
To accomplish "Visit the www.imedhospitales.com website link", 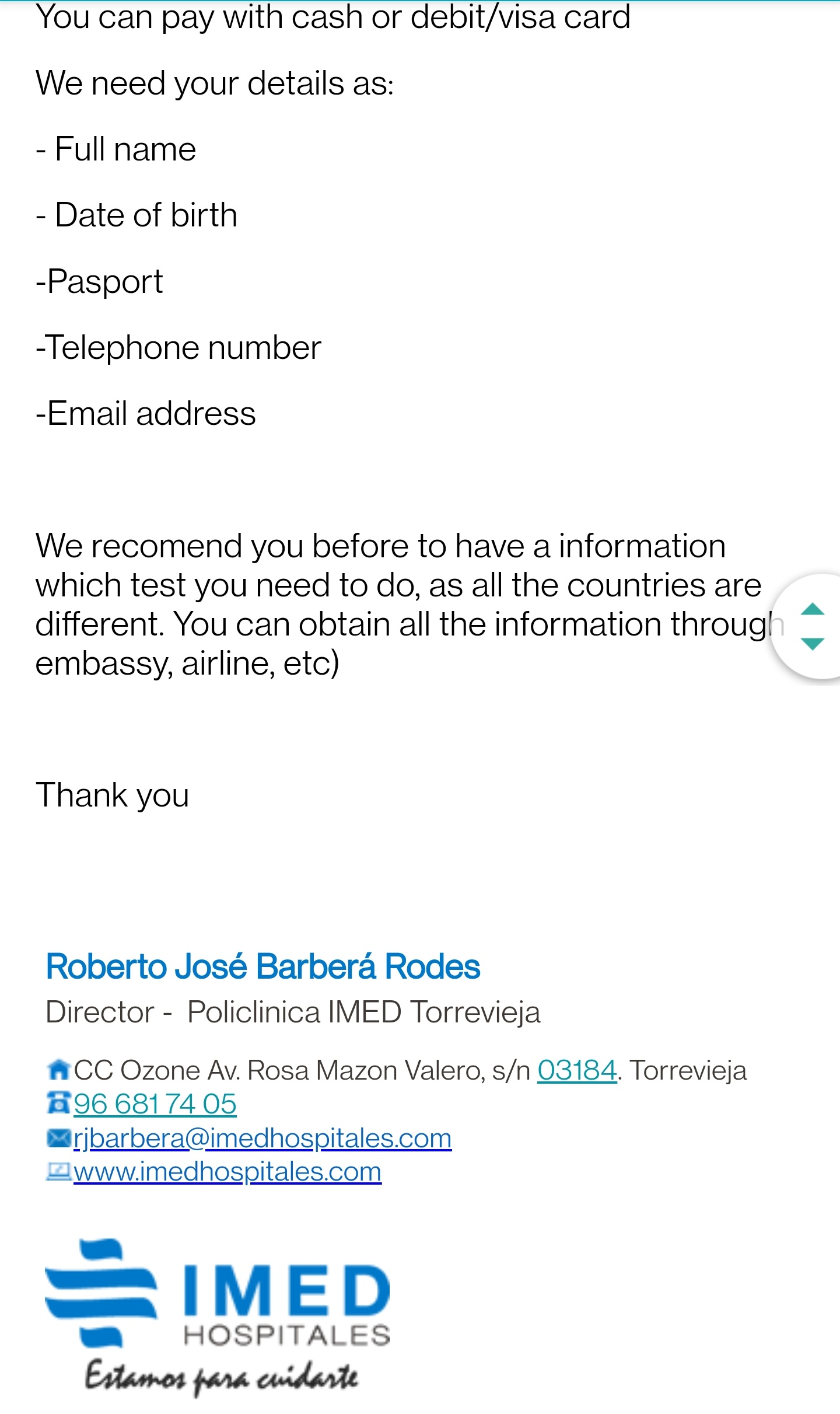I will [x=228, y=1171].
